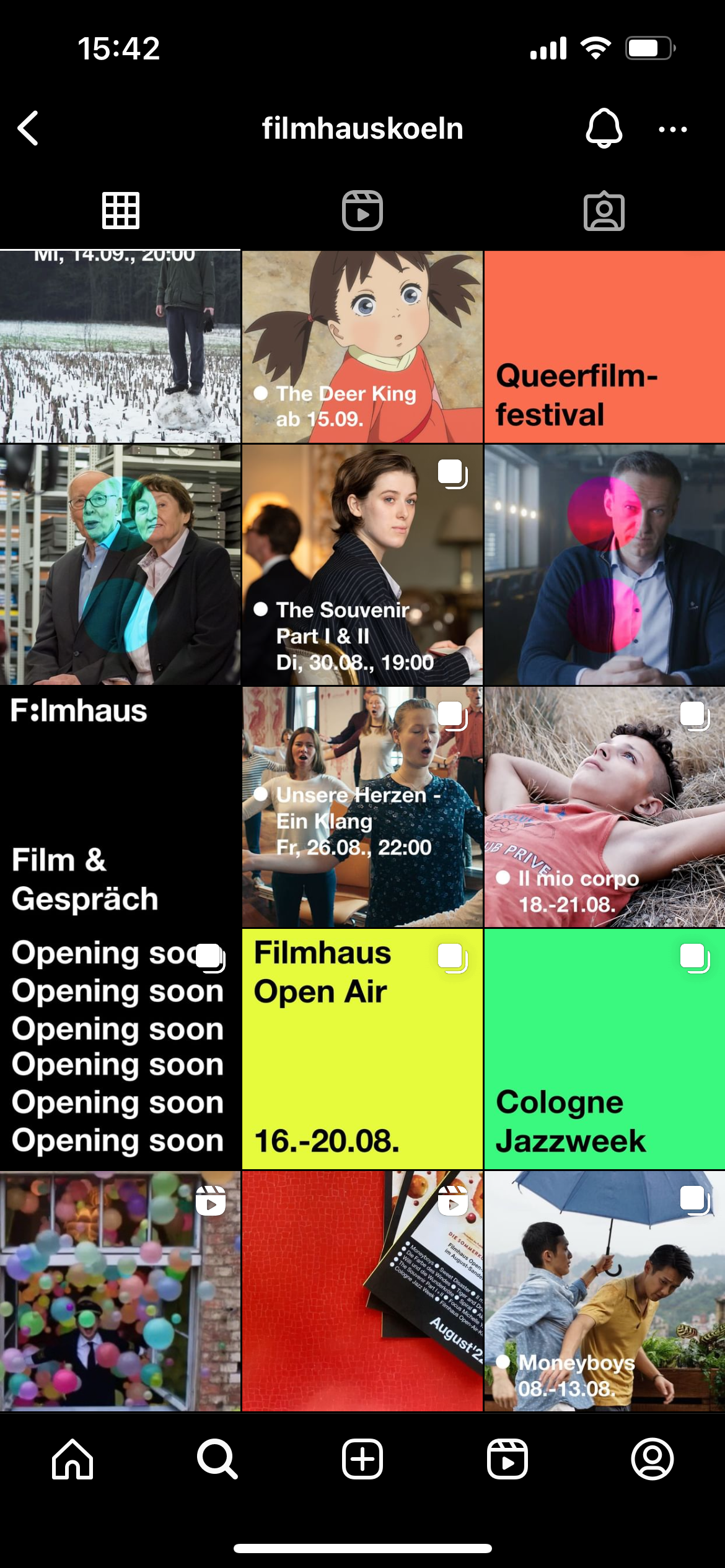
Task: Open Unsere Herzen - Ein Klang post
Action: [362, 806]
